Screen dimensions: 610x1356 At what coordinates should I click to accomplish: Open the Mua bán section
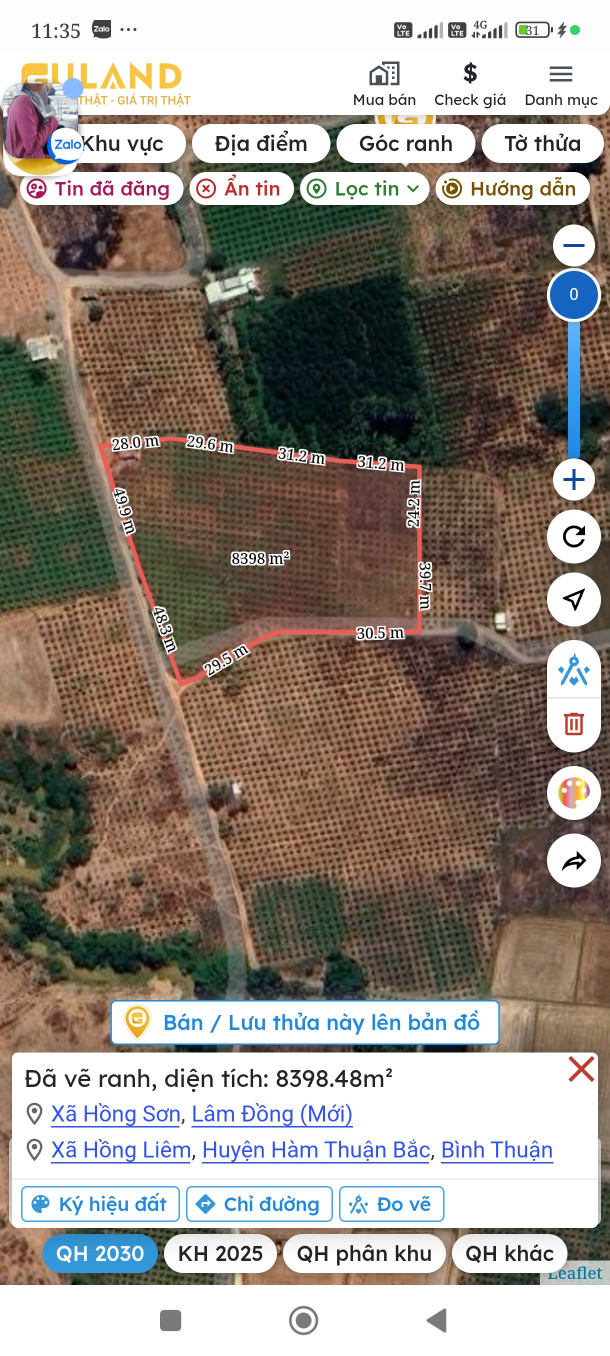point(384,84)
